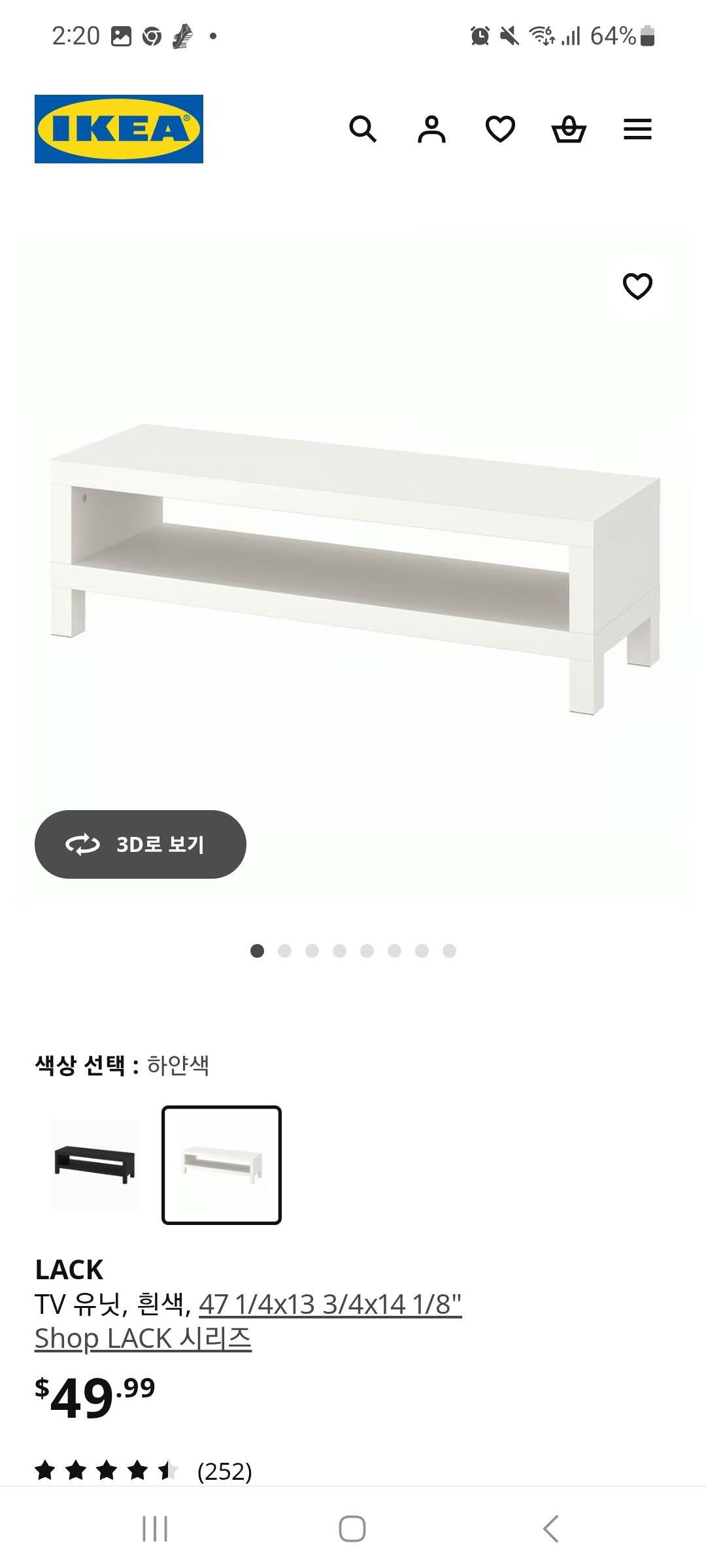Open the shopping basket
This screenshot has width=706, height=1568.
click(569, 129)
